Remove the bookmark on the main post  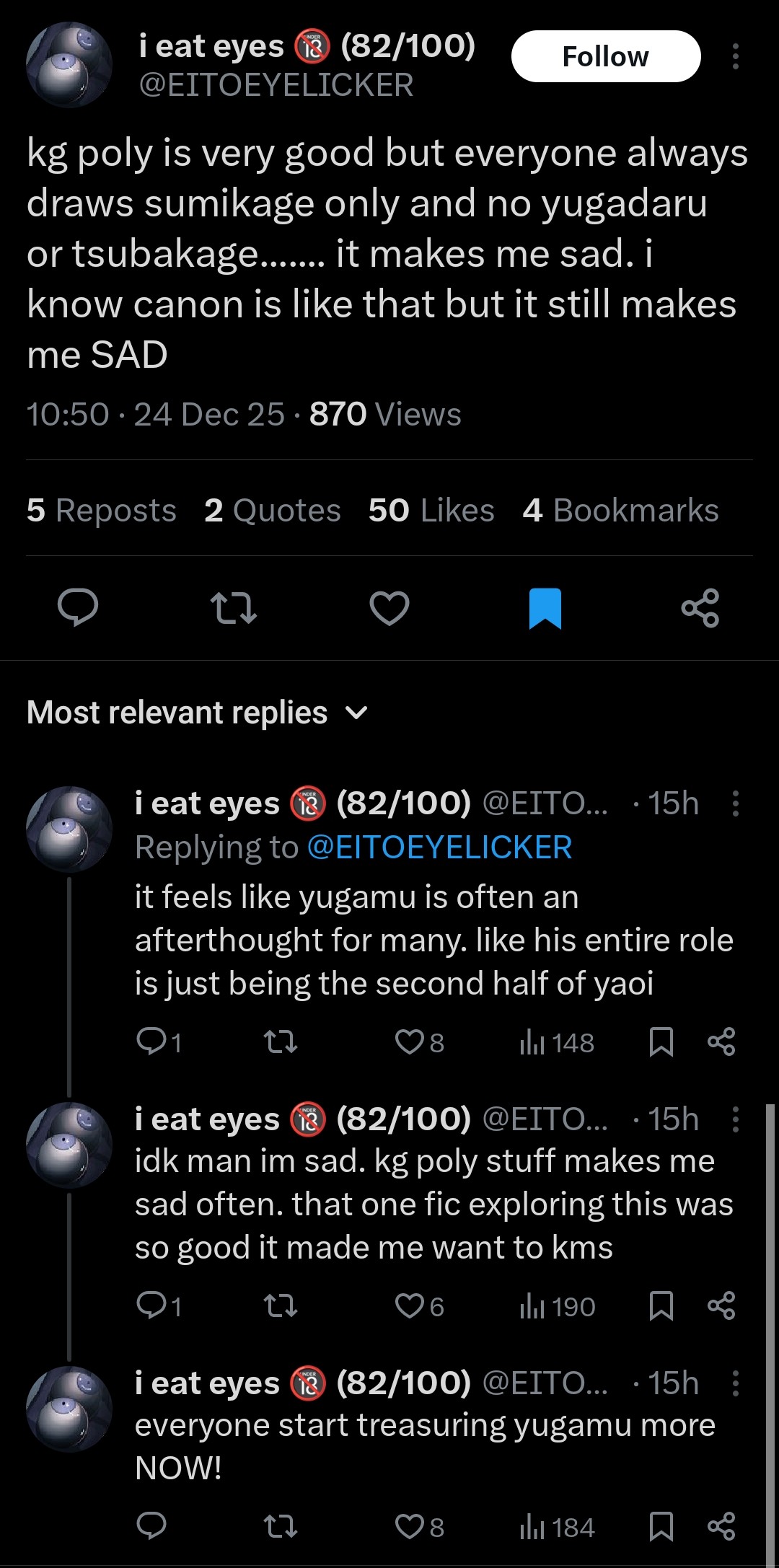[545, 608]
